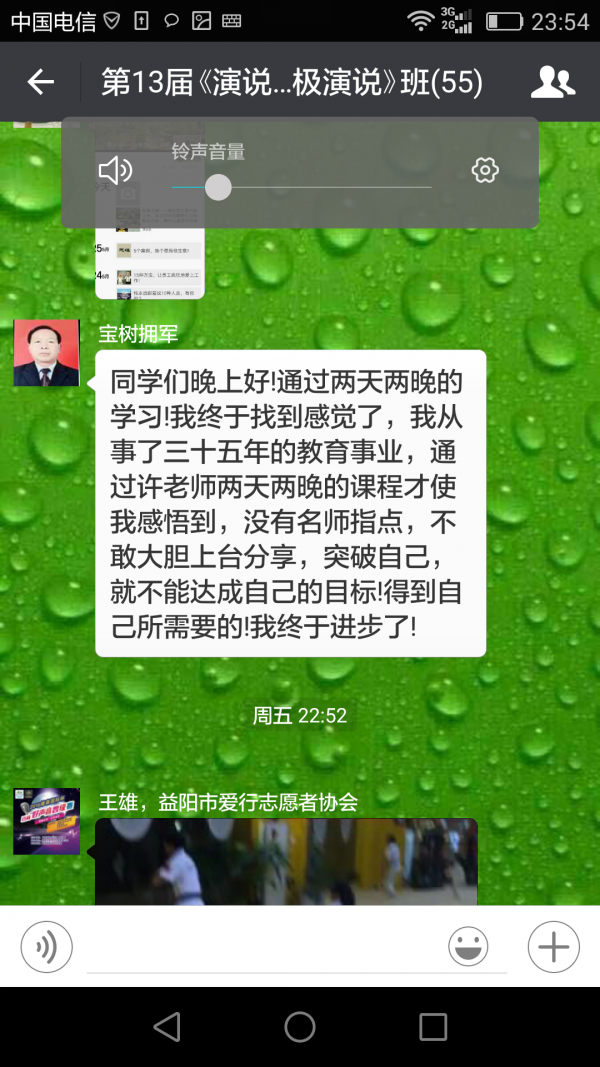This screenshot has height=1067, width=600.
Task: Tap the system home button
Action: [299, 1026]
